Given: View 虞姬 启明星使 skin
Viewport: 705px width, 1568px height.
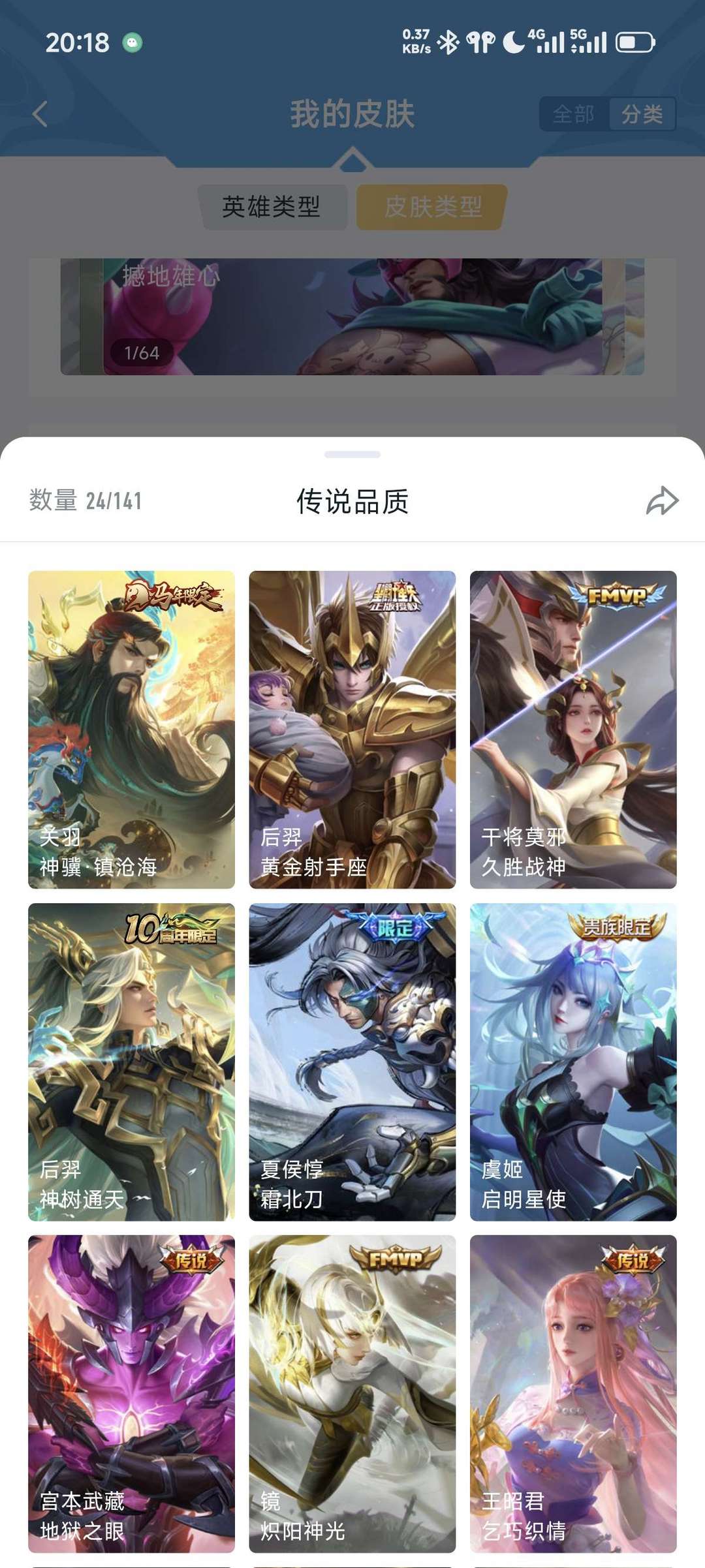Looking at the screenshot, I should click(572, 1061).
